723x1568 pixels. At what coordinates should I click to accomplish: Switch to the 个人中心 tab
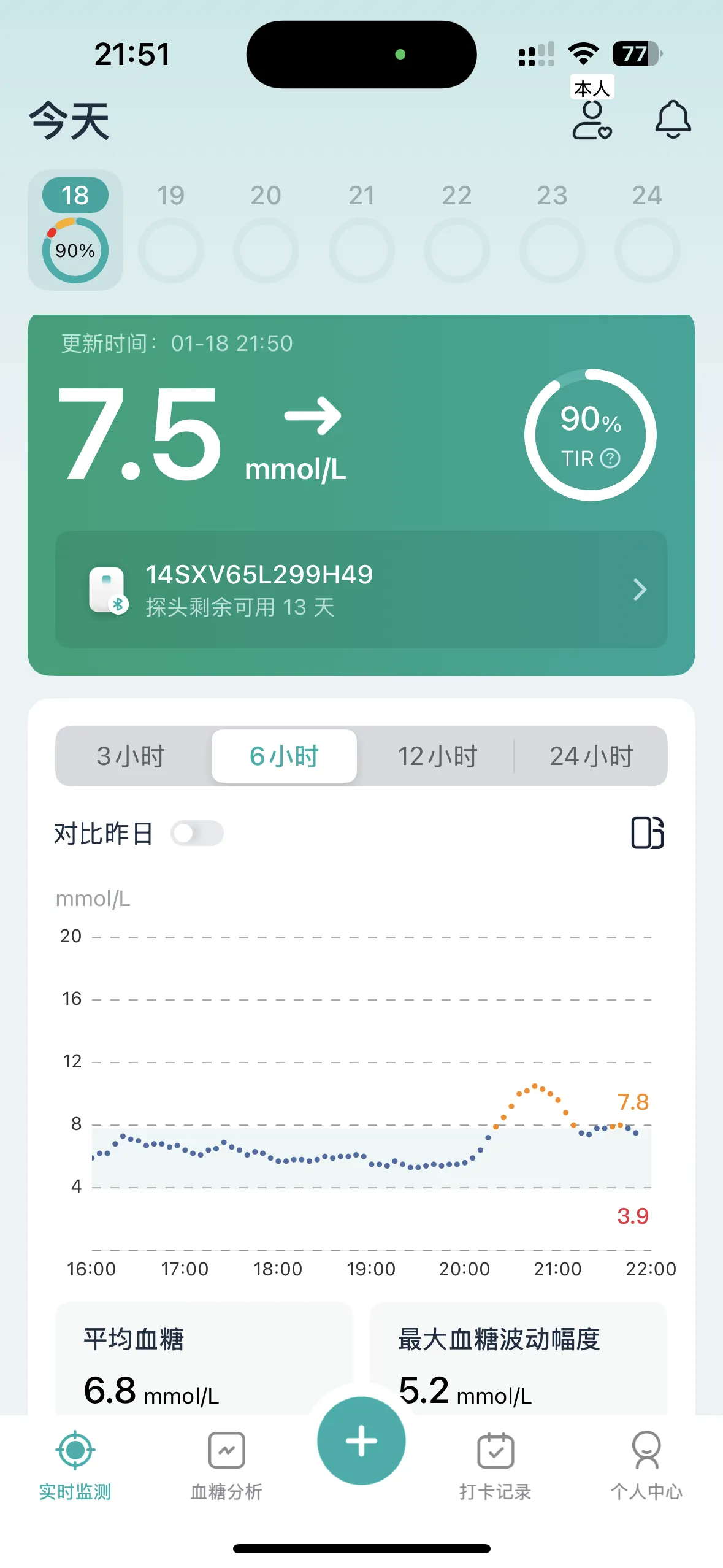(646, 1465)
